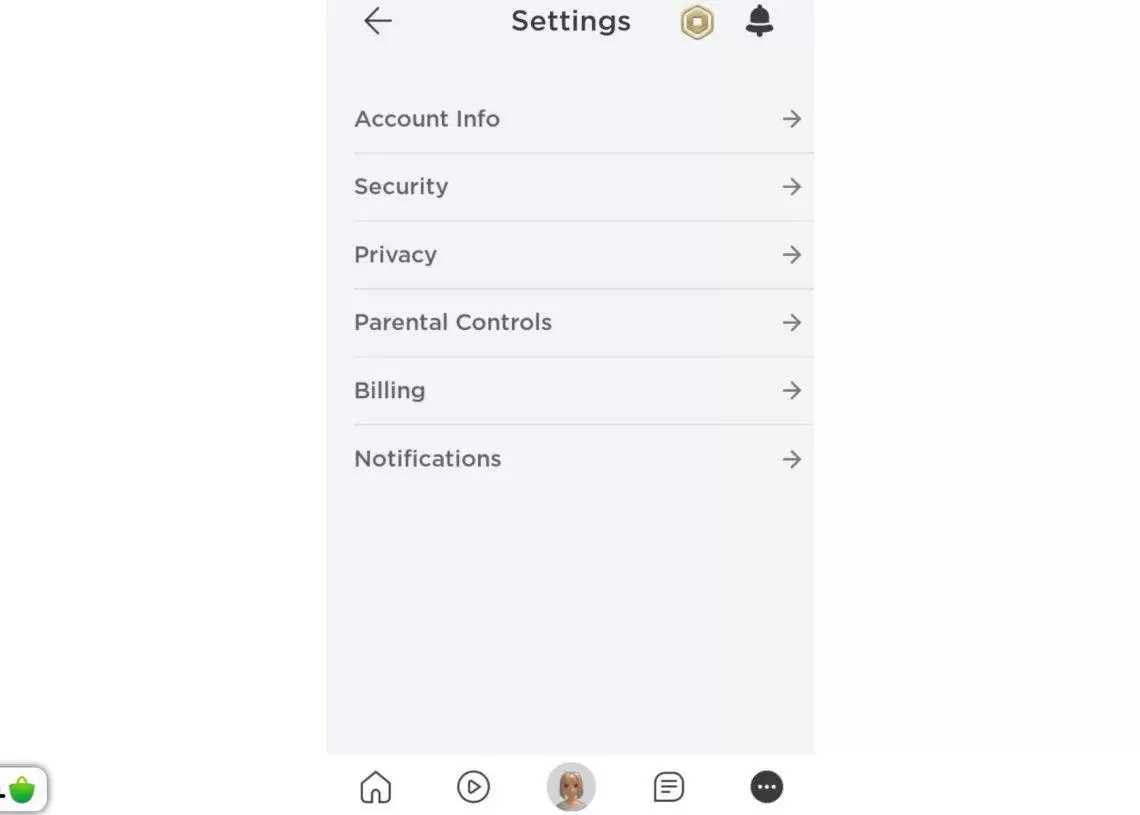Open the Security settings row
1140x815 pixels.
tap(578, 187)
